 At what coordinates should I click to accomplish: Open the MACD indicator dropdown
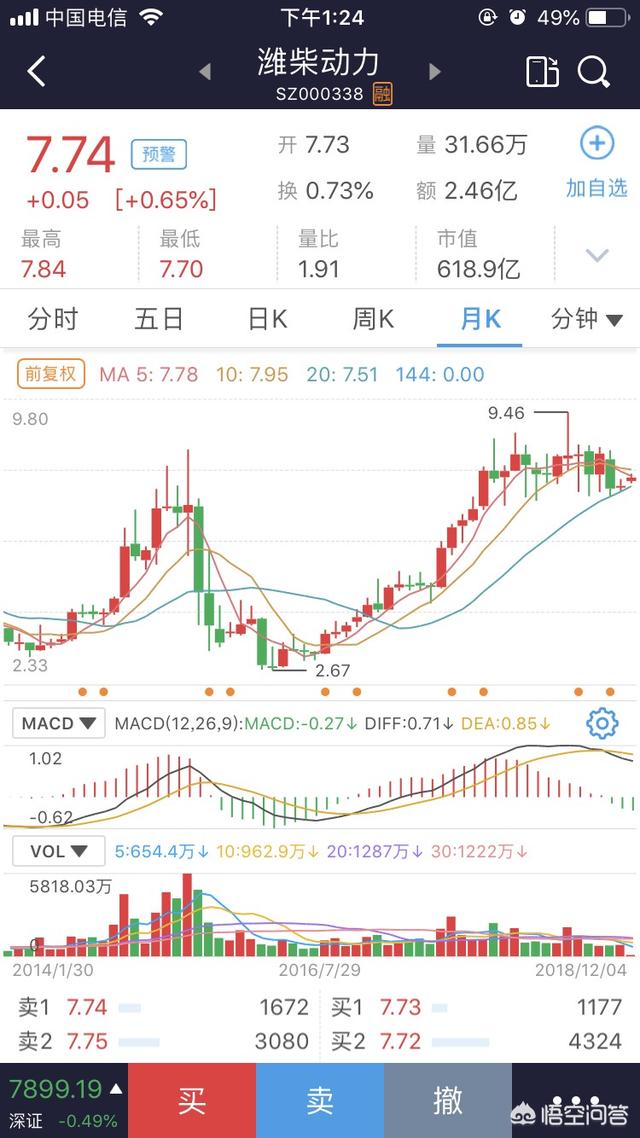(x=59, y=723)
